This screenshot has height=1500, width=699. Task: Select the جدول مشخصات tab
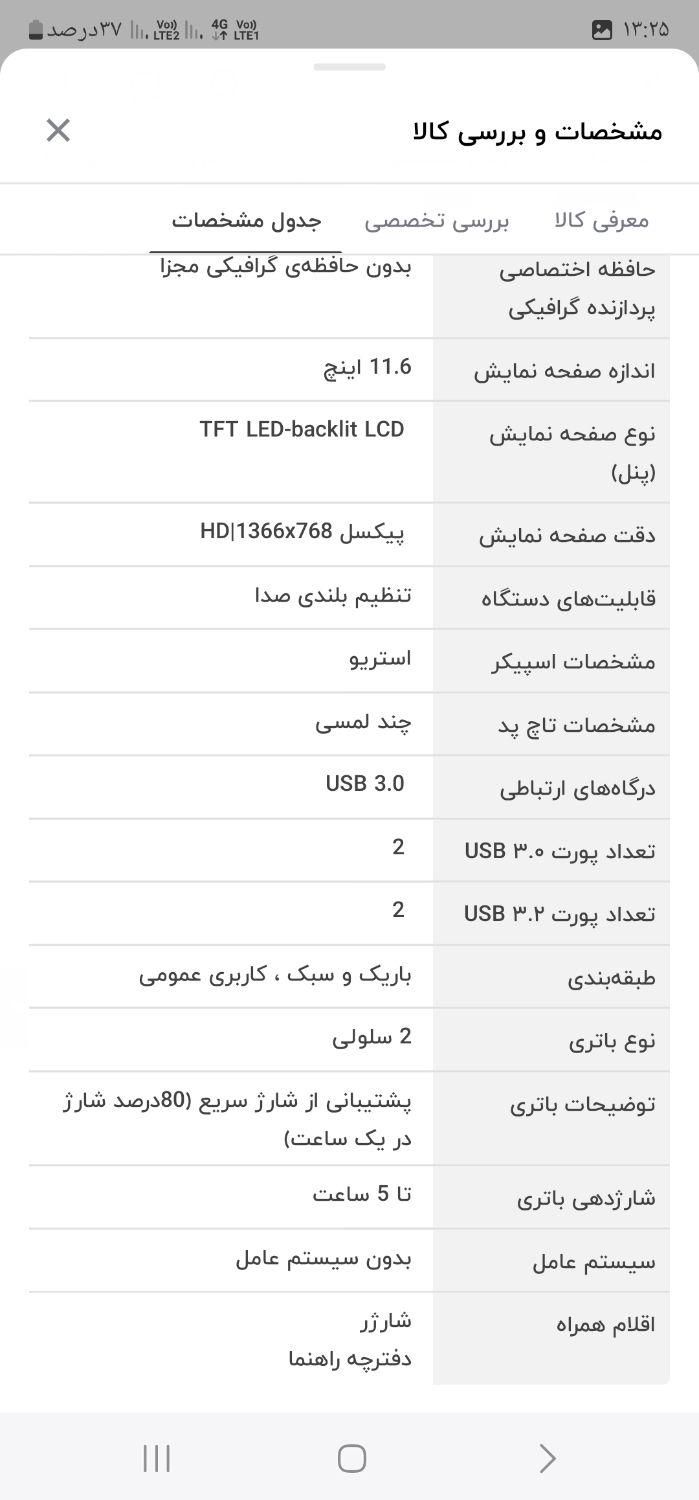pos(246,220)
